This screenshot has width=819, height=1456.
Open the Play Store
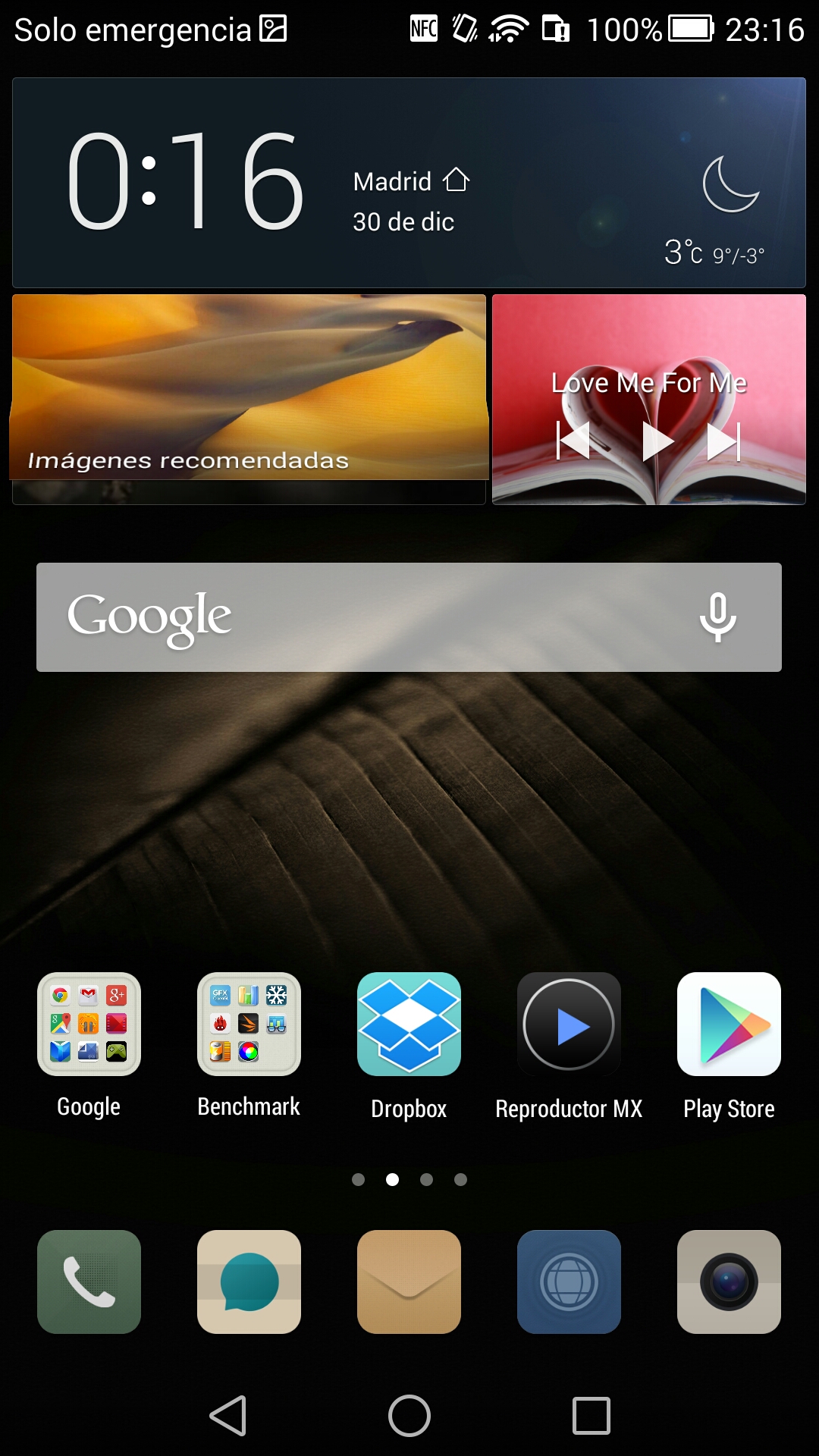[729, 1024]
